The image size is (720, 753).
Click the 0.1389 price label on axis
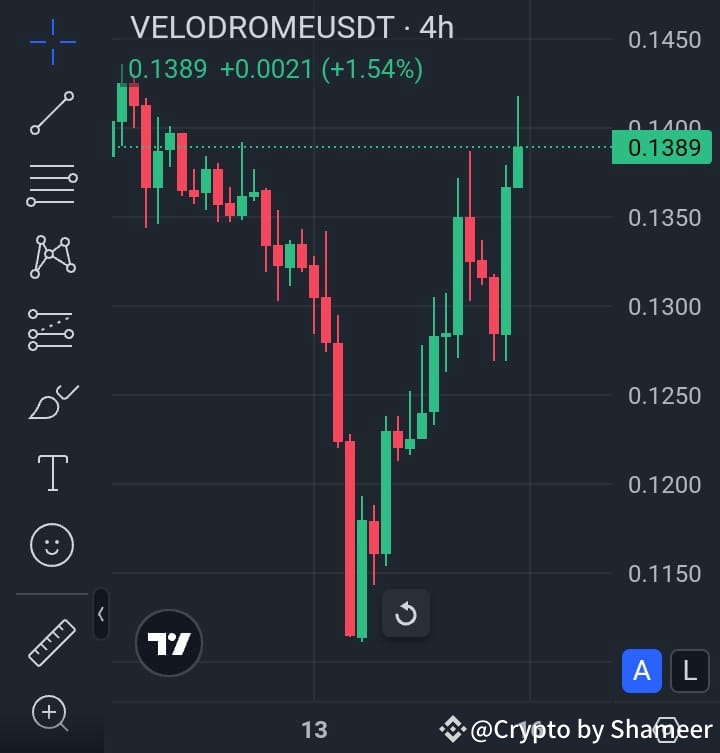coord(662,147)
